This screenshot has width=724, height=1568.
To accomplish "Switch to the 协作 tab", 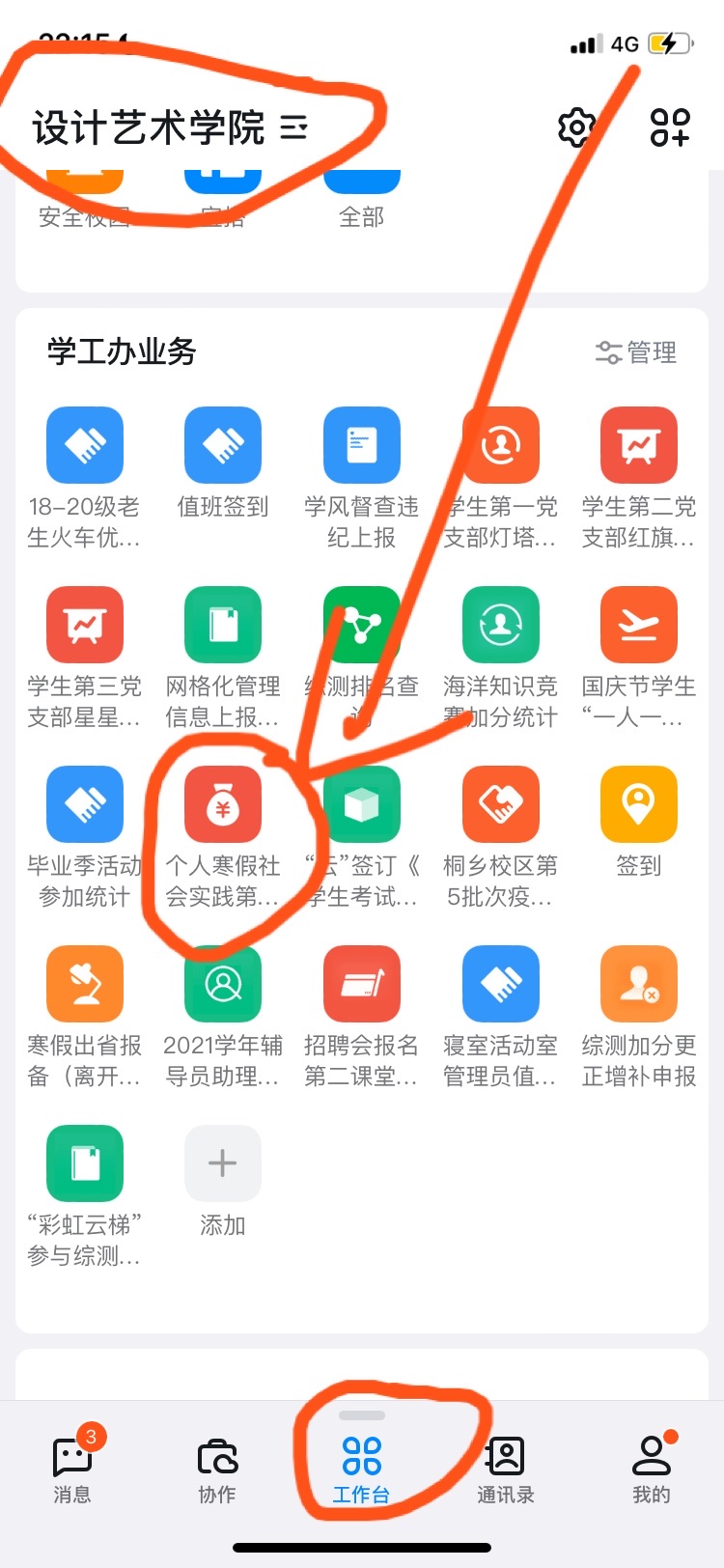I will click(x=217, y=1468).
